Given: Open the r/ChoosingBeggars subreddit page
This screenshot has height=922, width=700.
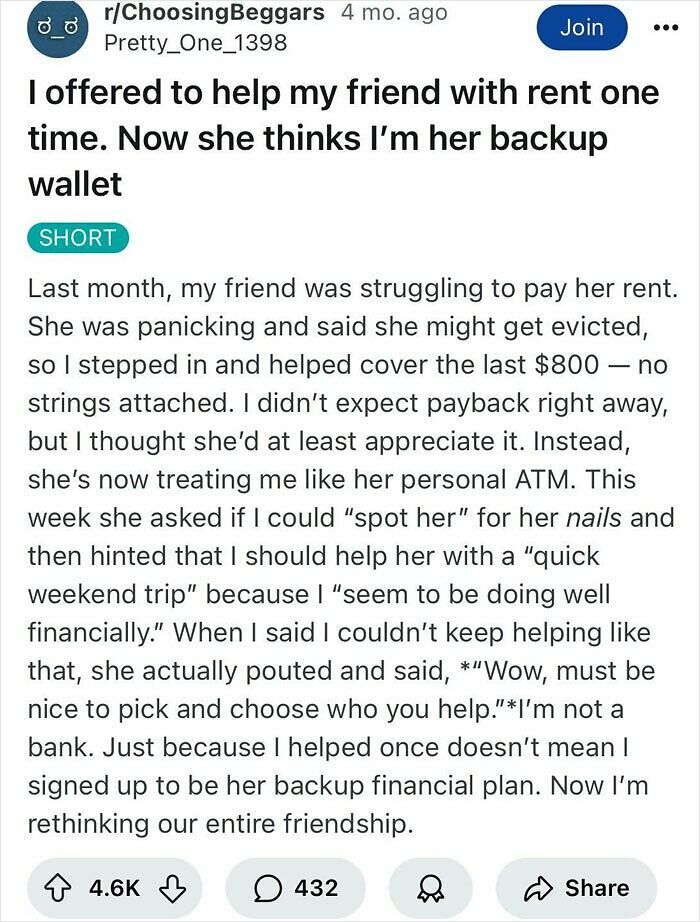Looking at the screenshot, I should pyautogui.click(x=214, y=13).
